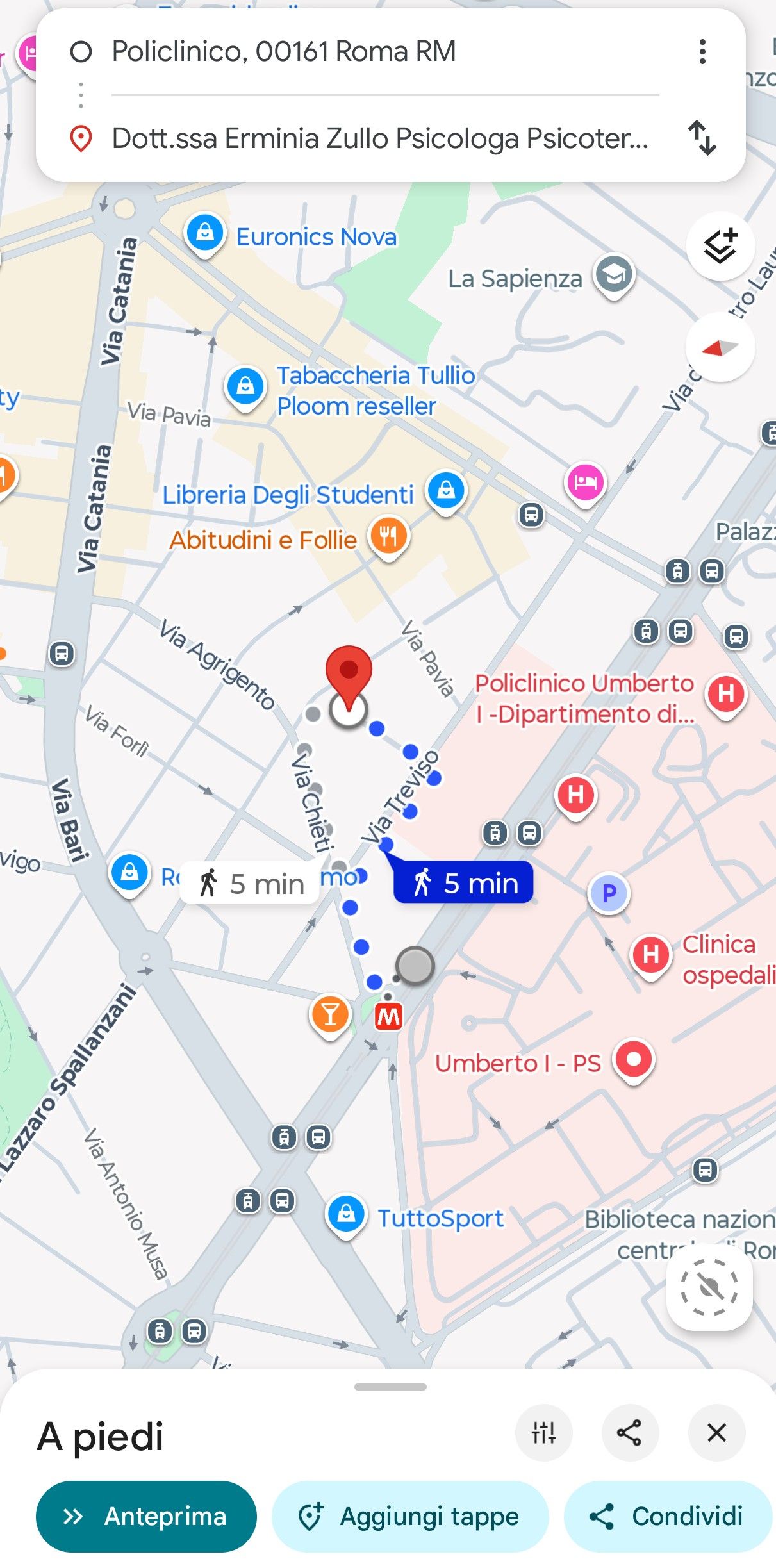
Task: Tap the Condividi chip
Action: click(x=666, y=1516)
